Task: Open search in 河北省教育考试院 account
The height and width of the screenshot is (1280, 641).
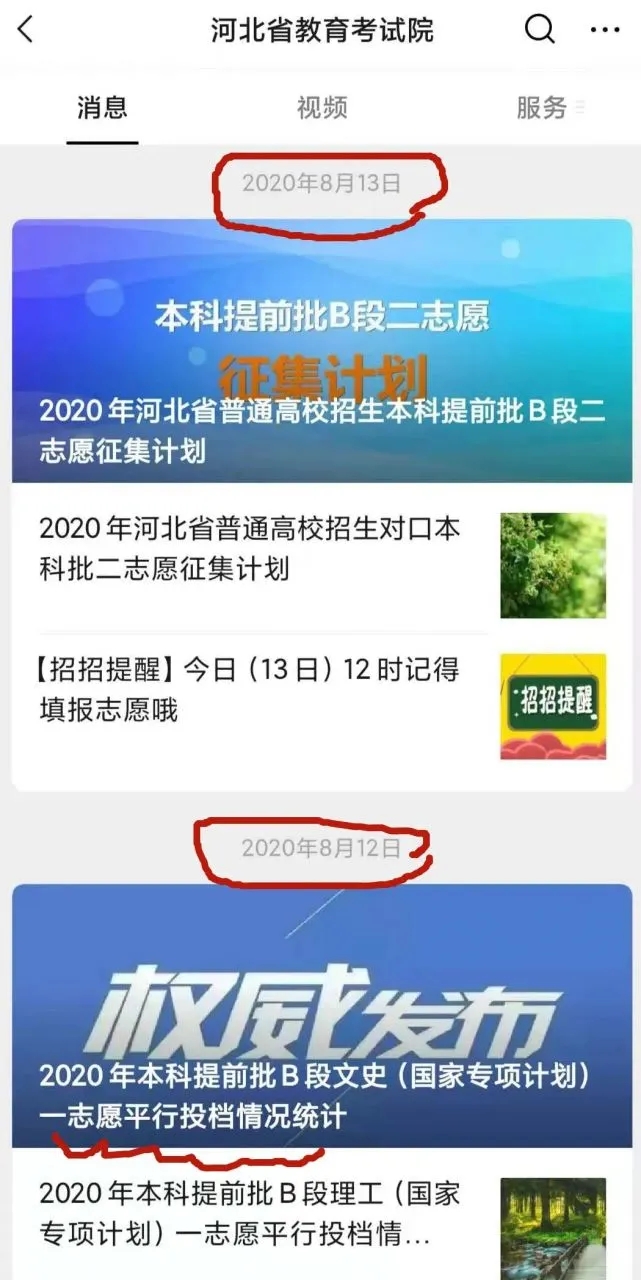Action: click(540, 30)
